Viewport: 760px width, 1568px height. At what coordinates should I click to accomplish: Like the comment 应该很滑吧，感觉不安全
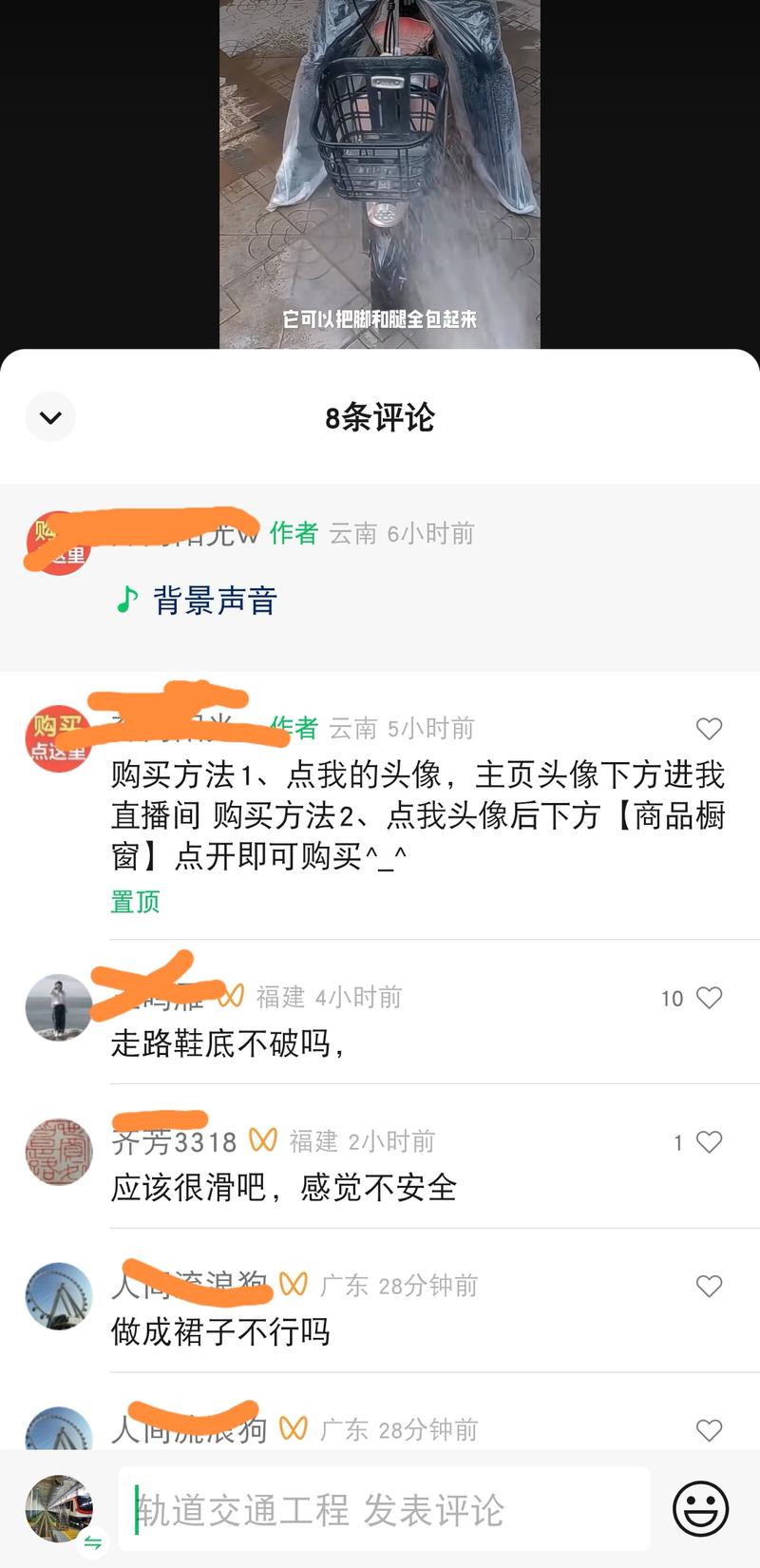[x=709, y=1142]
